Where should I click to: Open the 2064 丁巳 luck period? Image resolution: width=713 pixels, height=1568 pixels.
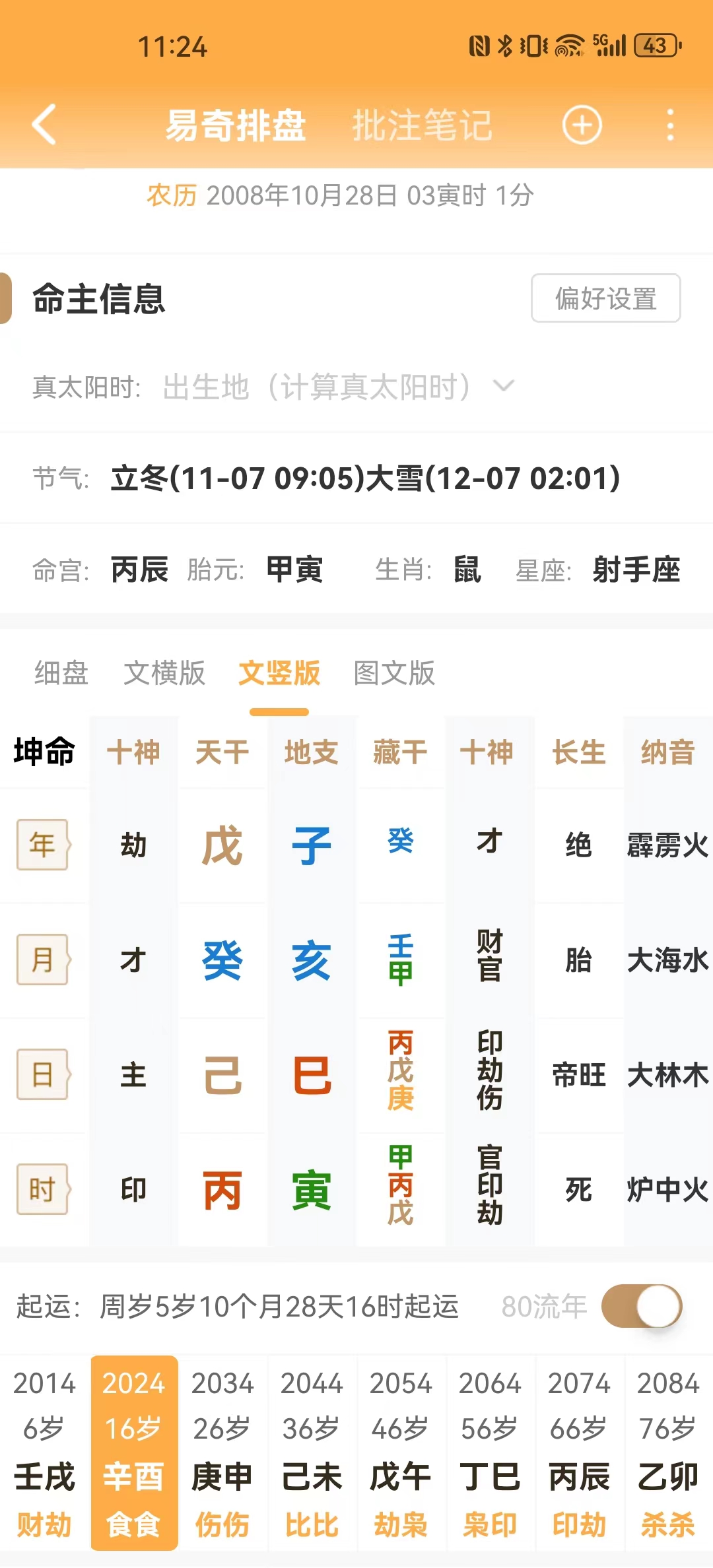(490, 1453)
